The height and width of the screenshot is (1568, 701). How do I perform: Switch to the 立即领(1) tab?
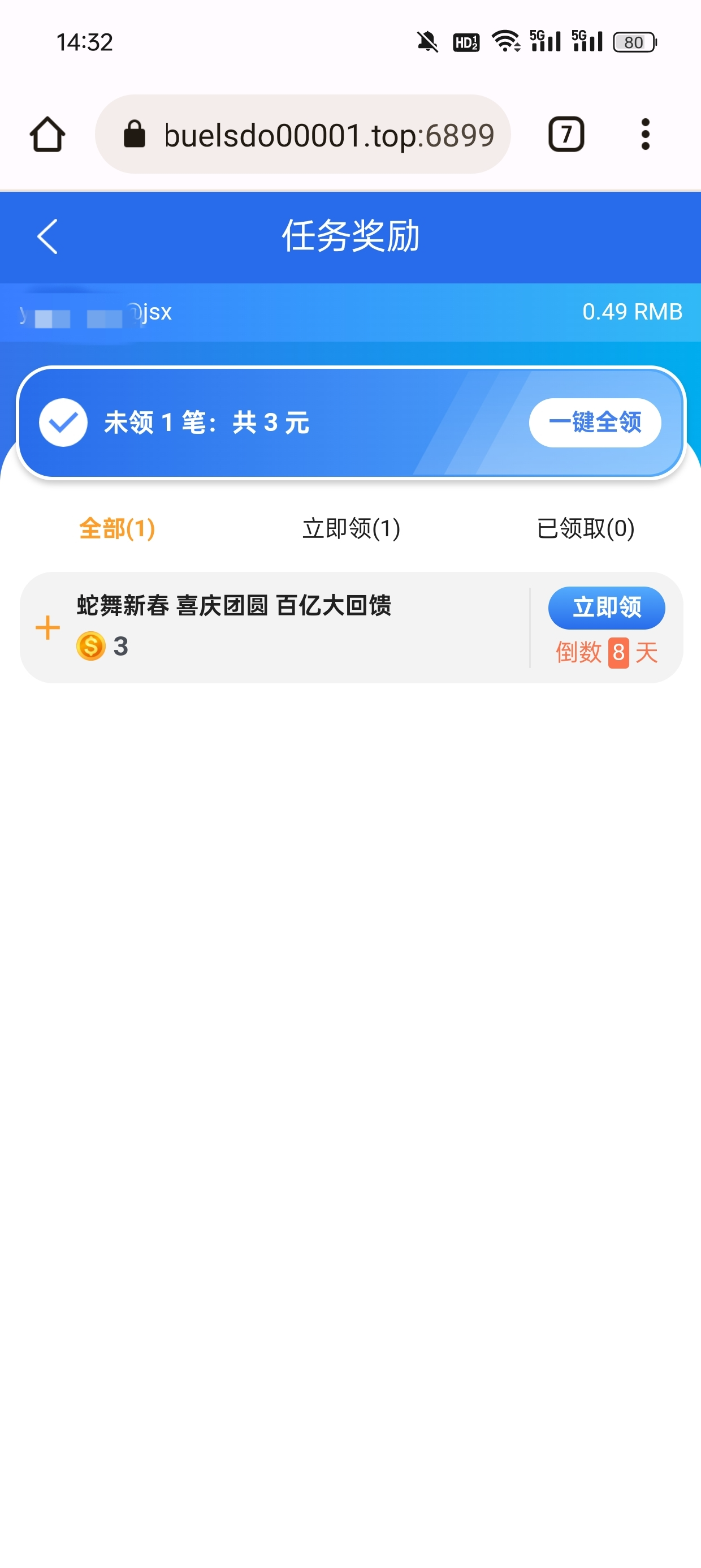(x=351, y=528)
